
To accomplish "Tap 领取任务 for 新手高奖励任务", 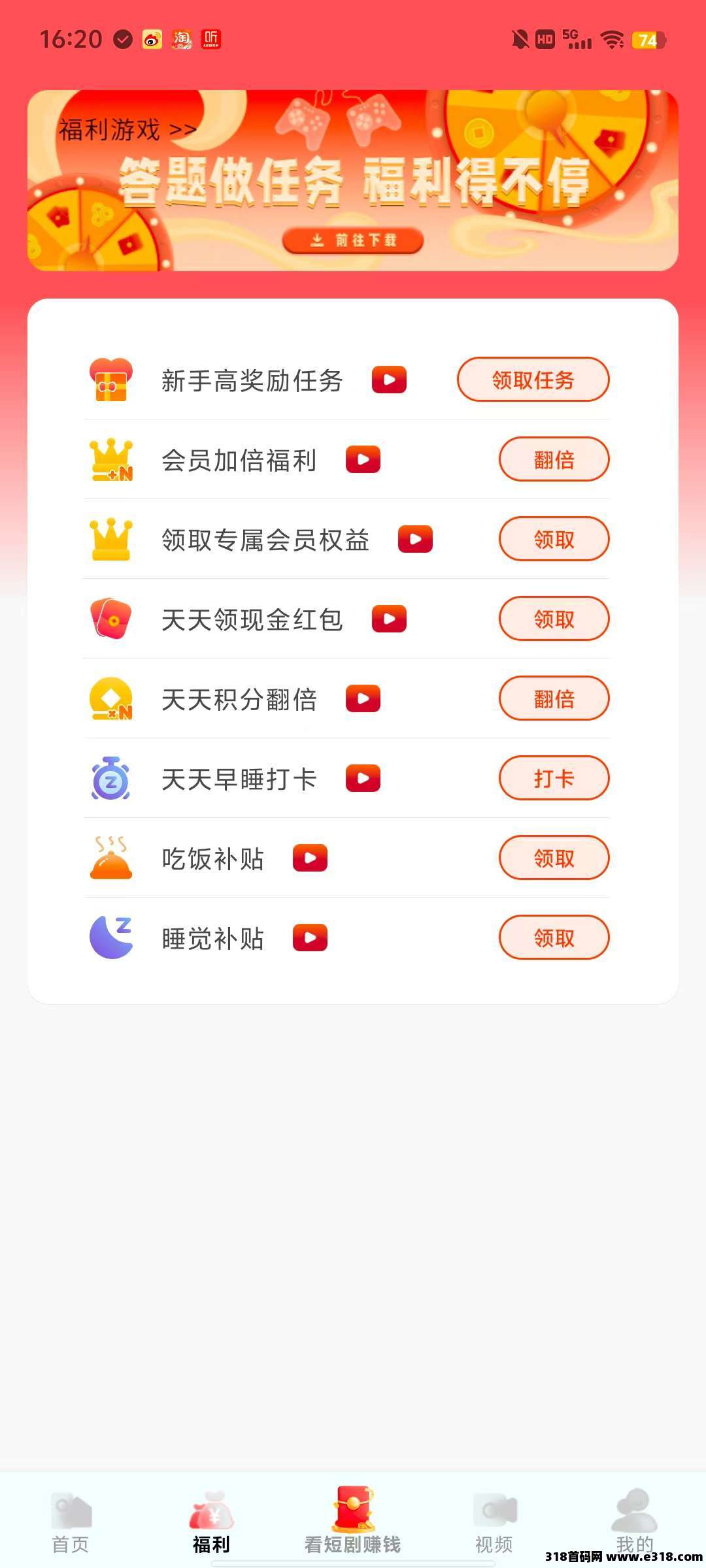I will coord(533,380).
